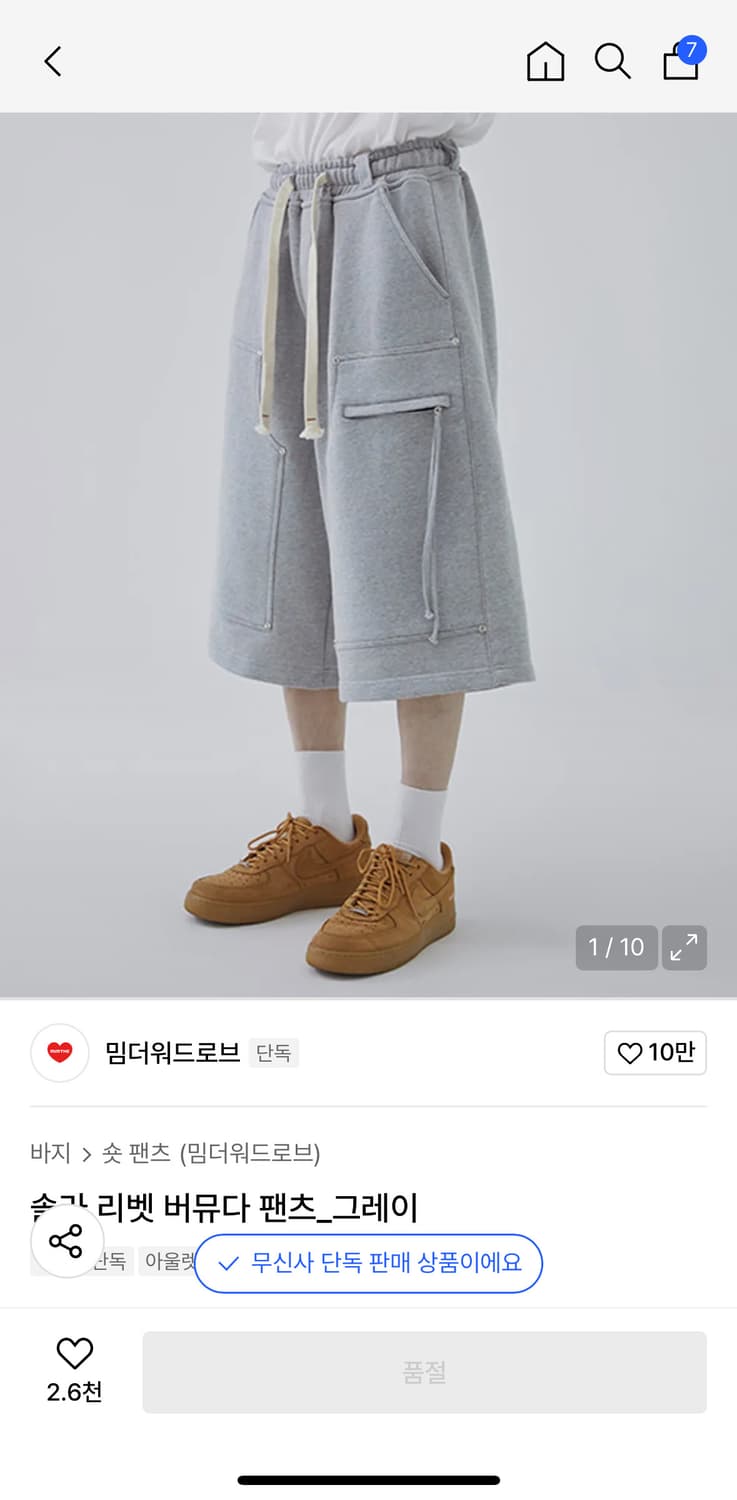Expand the image gallery via 1/10 counter
This screenshot has width=737, height=1500.
(616, 947)
